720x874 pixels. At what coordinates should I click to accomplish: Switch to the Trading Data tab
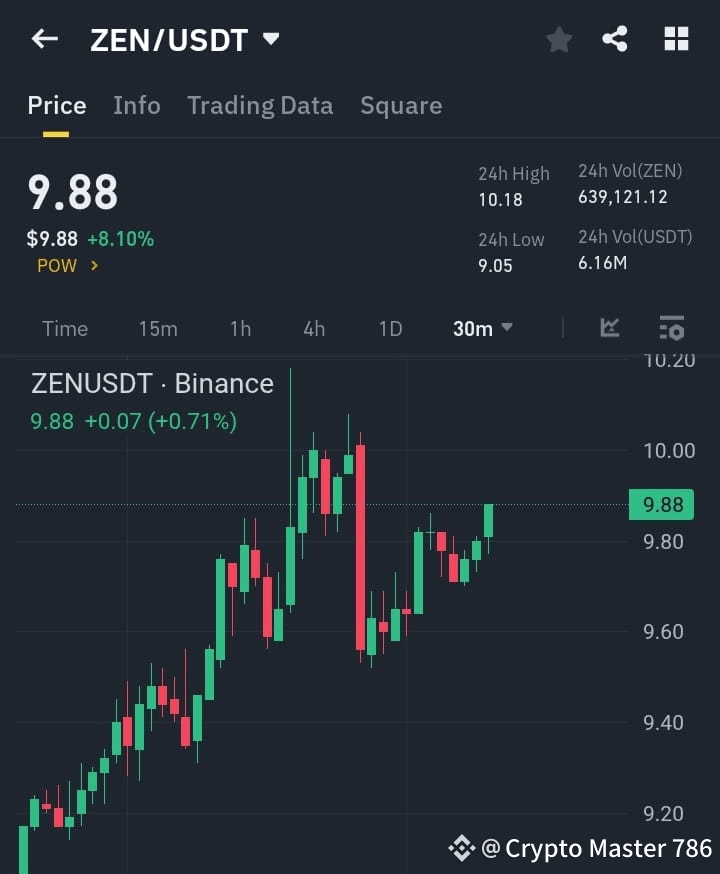260,105
